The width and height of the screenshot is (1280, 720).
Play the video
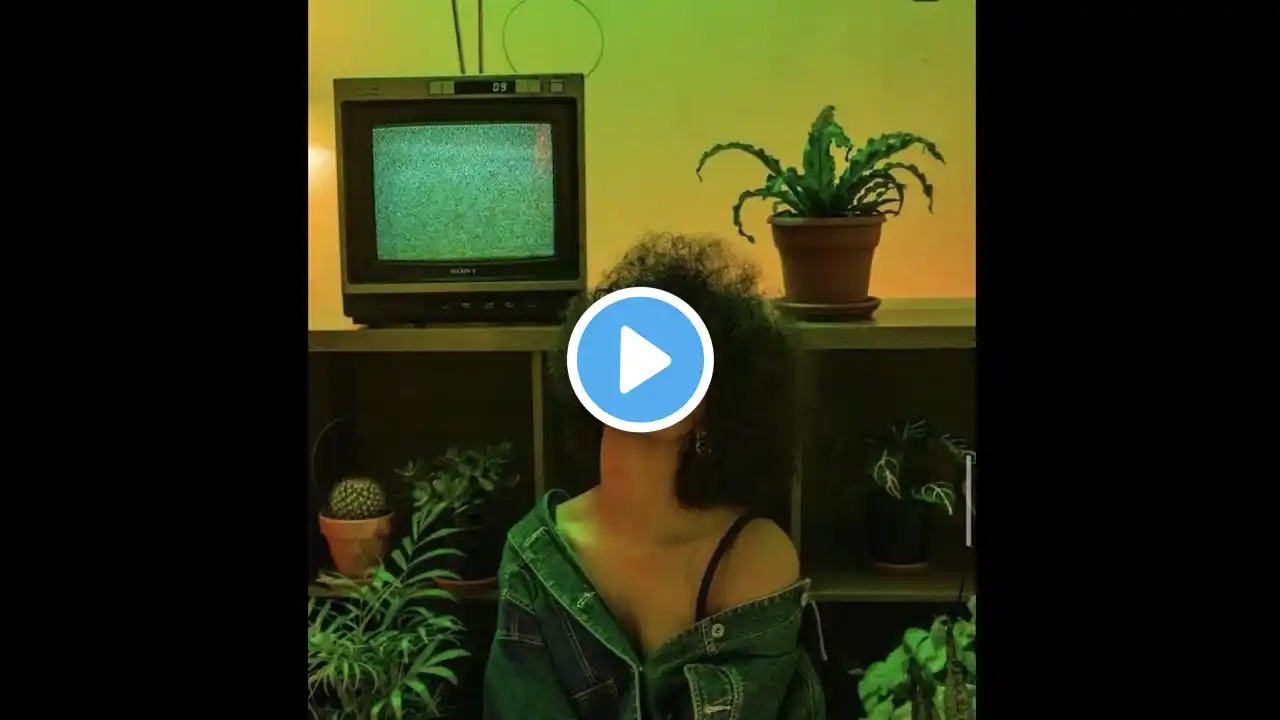(640, 360)
